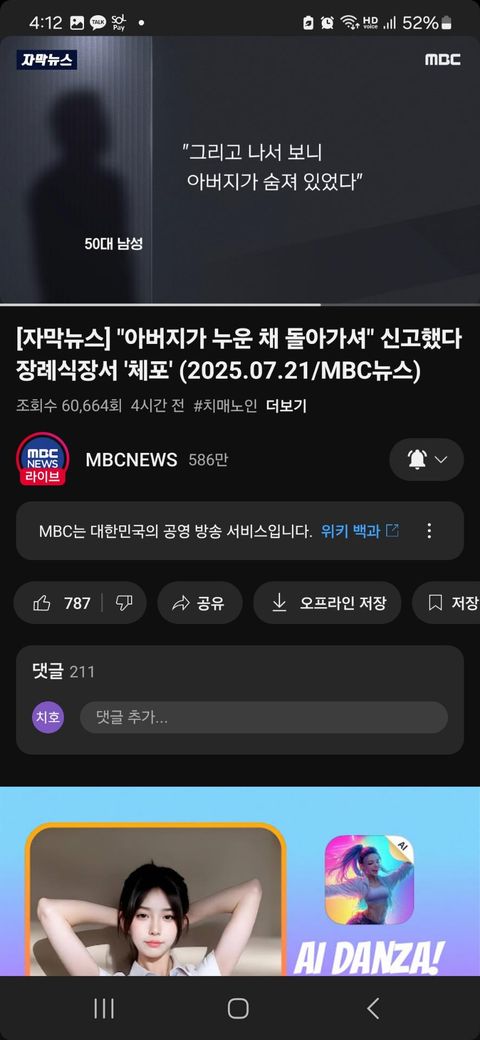Save the video with the 저장 chip
The width and height of the screenshot is (480, 1040).
pos(447,603)
